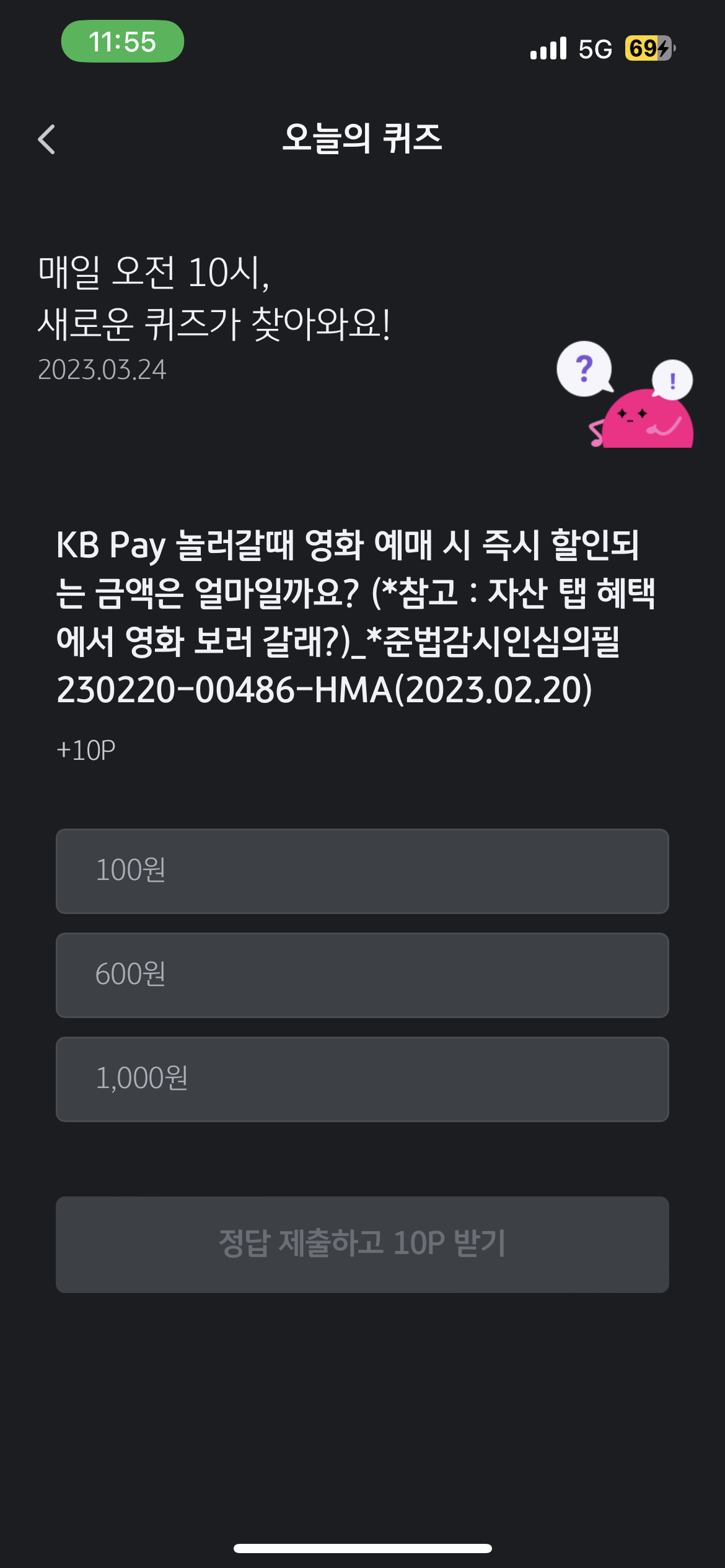
Task: Tap the question mark speech bubble
Action: [x=586, y=368]
